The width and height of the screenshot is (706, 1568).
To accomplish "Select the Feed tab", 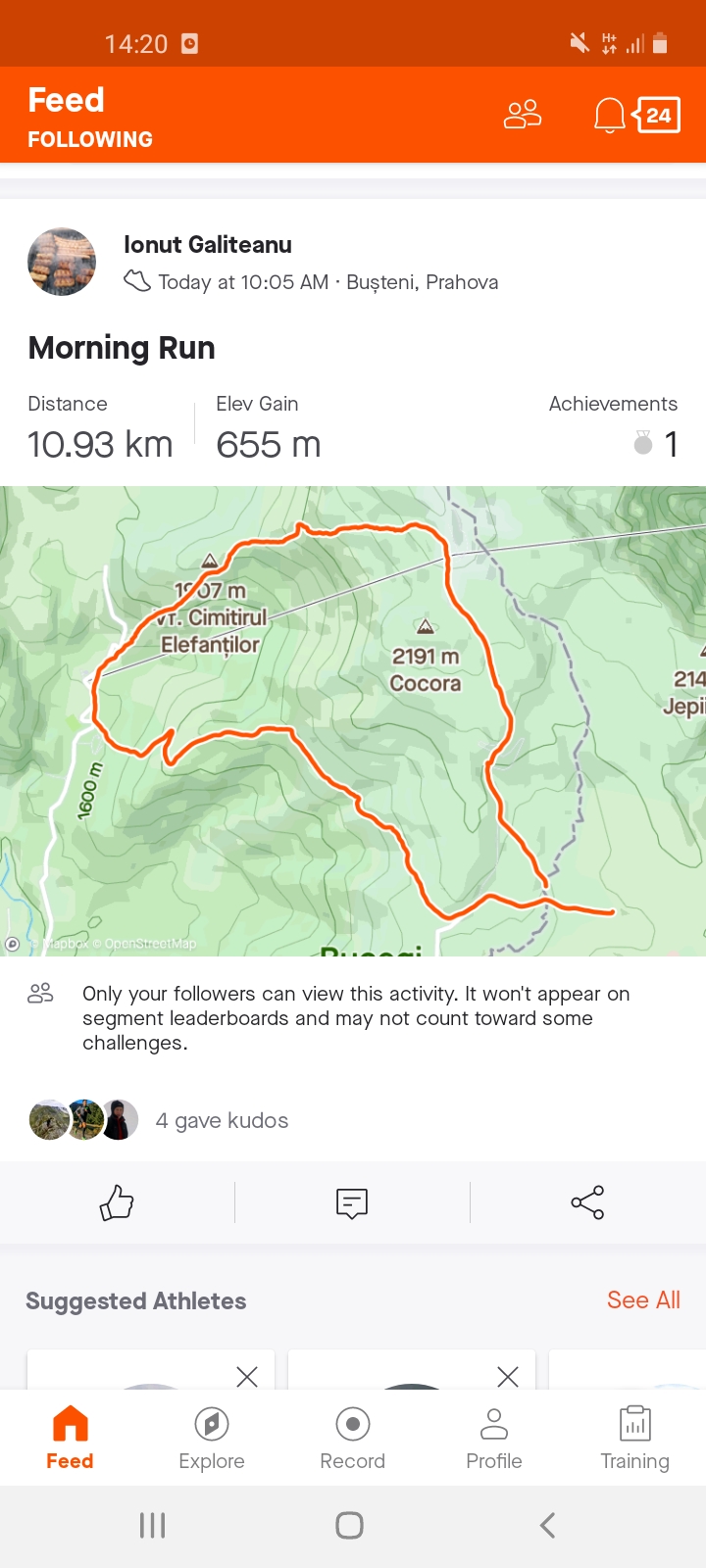I will coord(70,1438).
